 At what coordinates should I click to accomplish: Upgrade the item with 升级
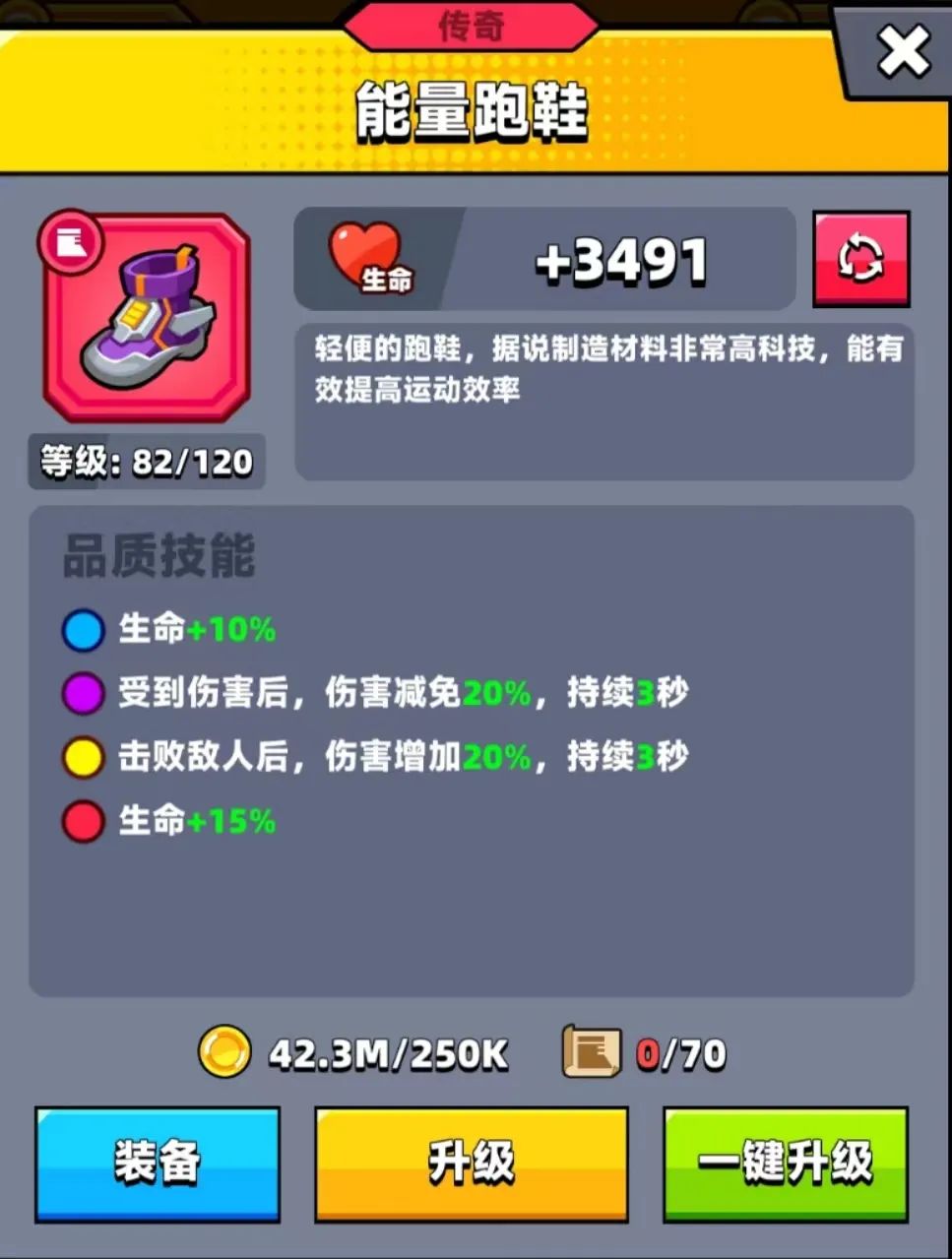point(471,1163)
